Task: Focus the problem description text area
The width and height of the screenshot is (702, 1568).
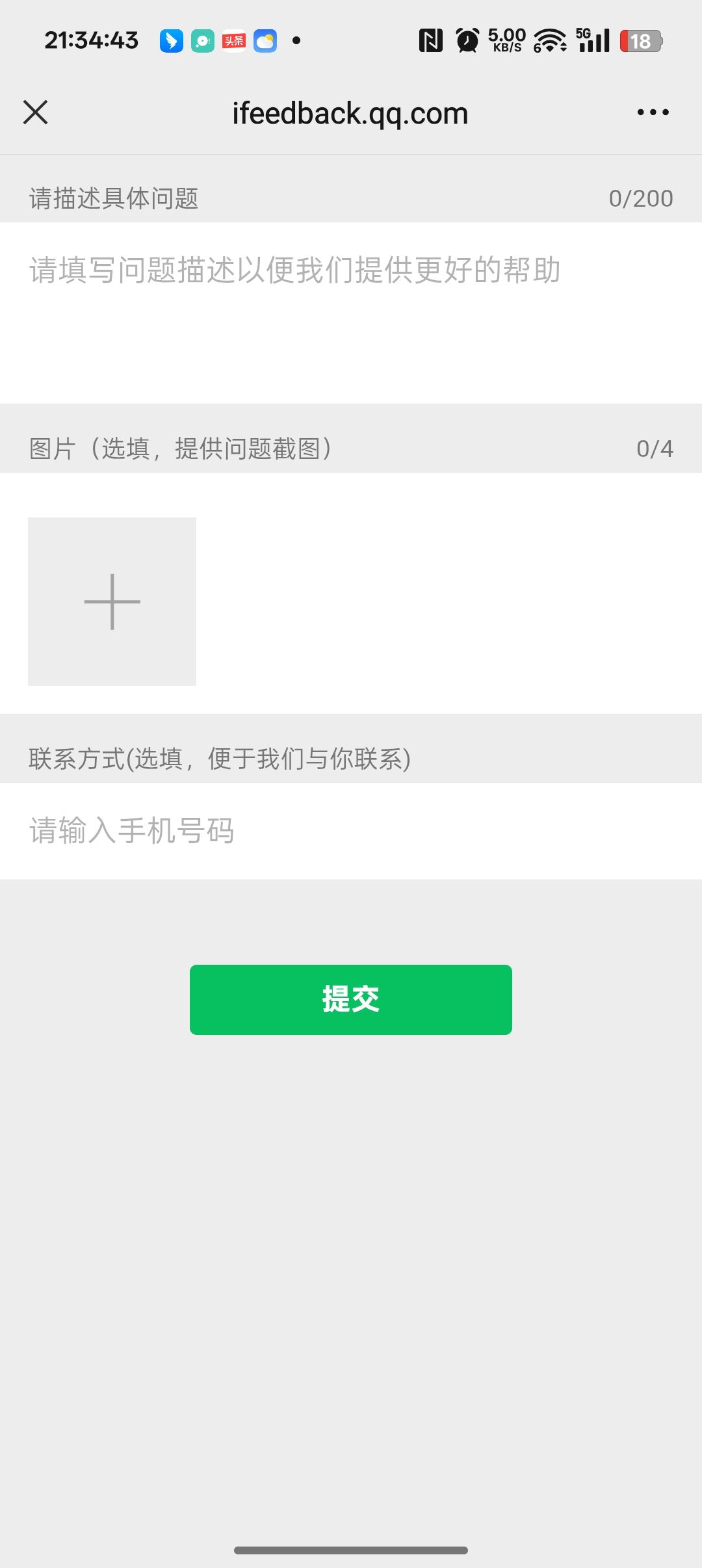Action: [351, 312]
